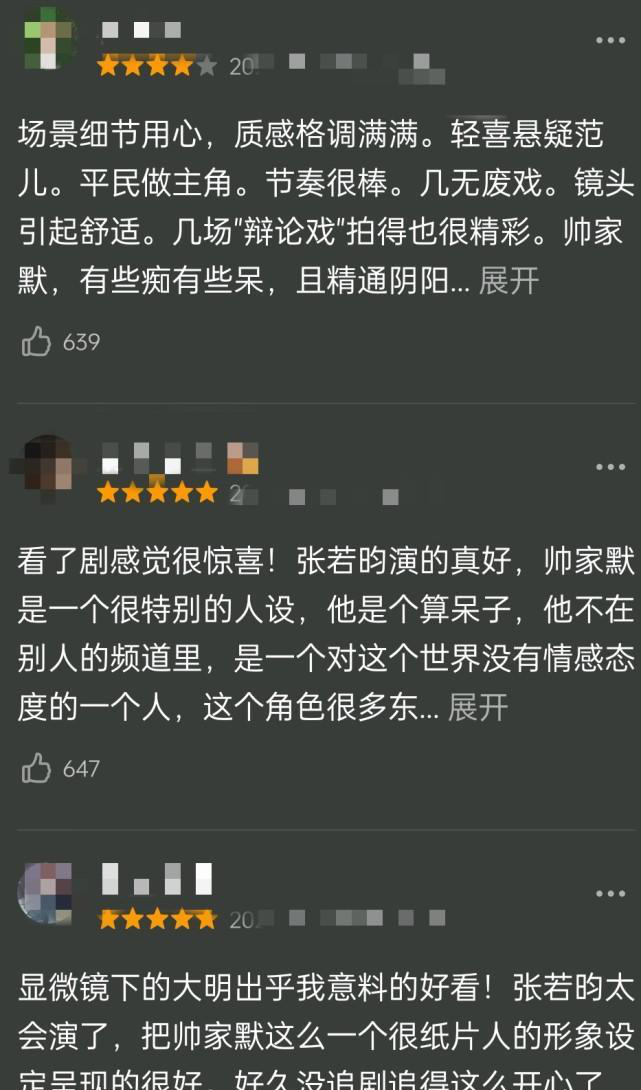Open overflow menu for the 场景细节用心 review
The image size is (641, 1090).
click(610, 41)
